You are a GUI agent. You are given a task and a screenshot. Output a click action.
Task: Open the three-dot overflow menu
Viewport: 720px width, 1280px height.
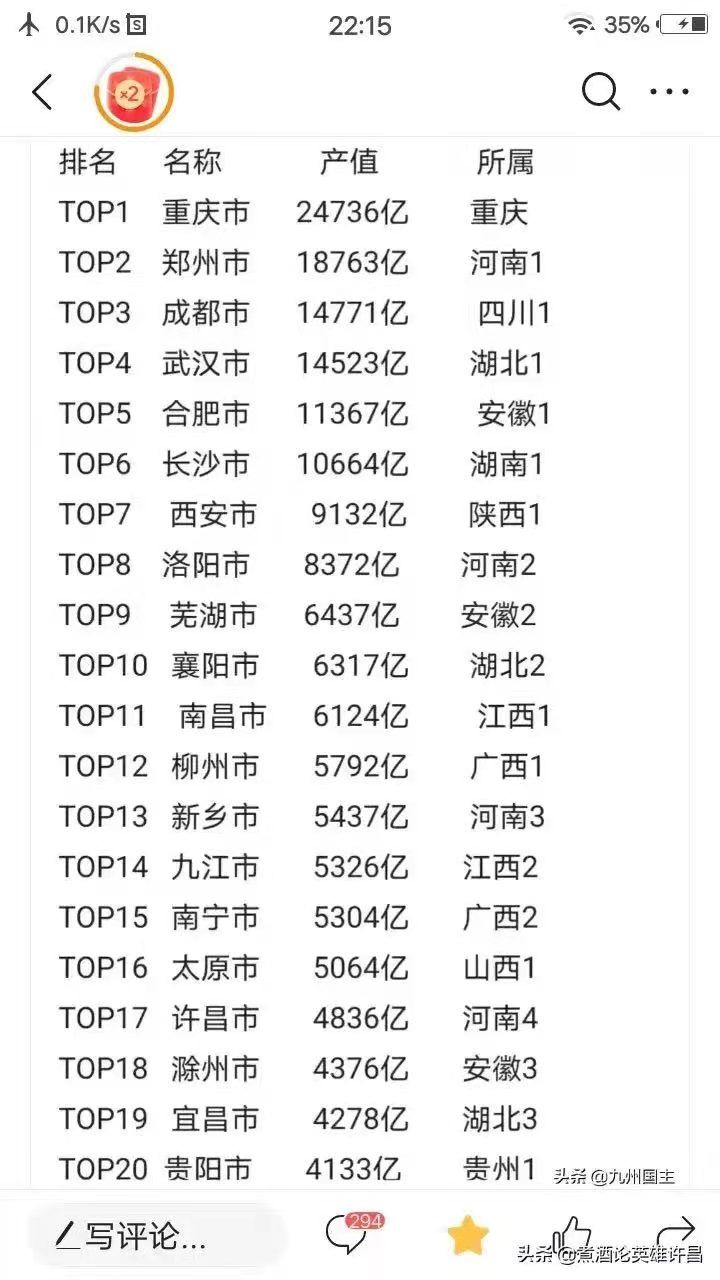point(670,92)
